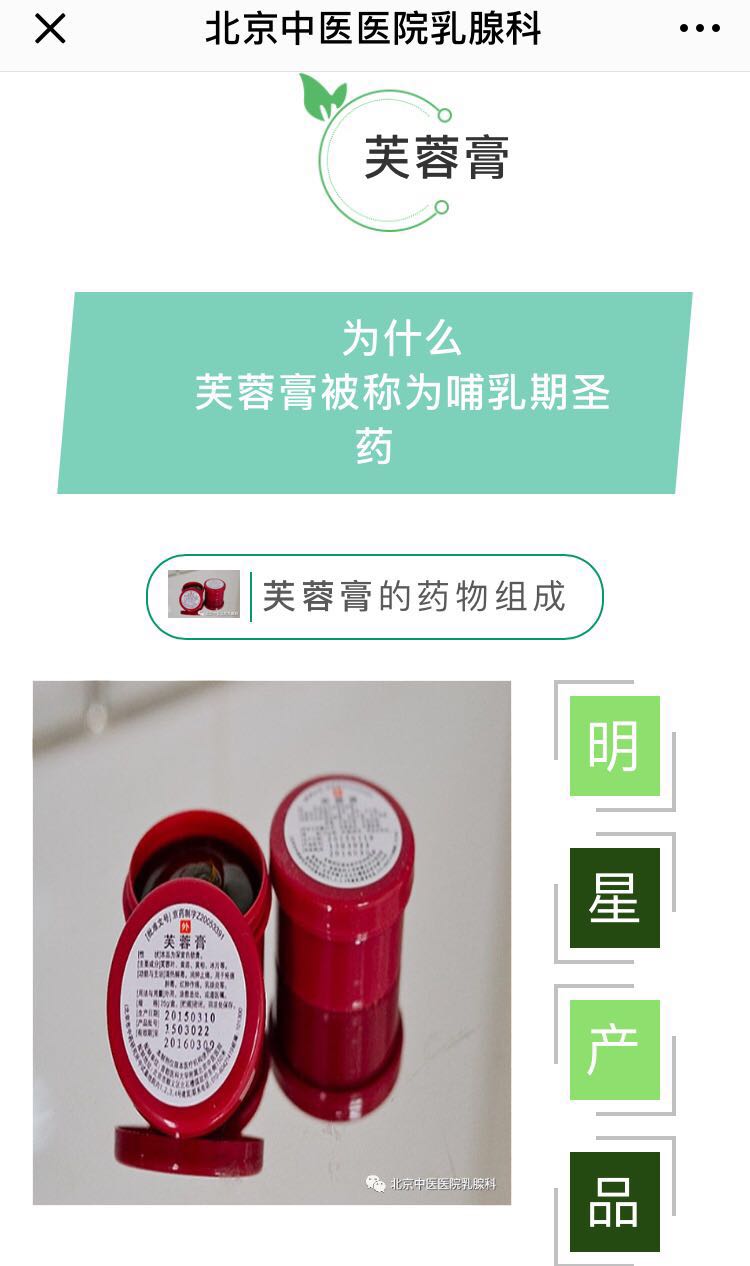This screenshot has height=1266, width=750.
Task: Close the article page
Action: point(50,29)
